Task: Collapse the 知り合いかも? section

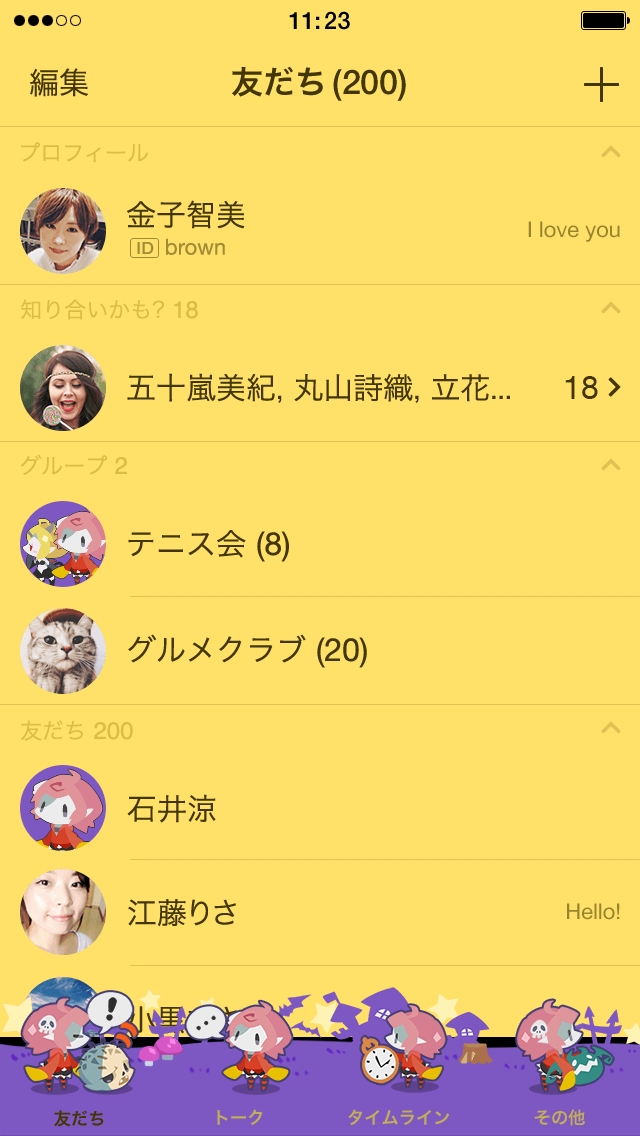Action: click(x=610, y=309)
